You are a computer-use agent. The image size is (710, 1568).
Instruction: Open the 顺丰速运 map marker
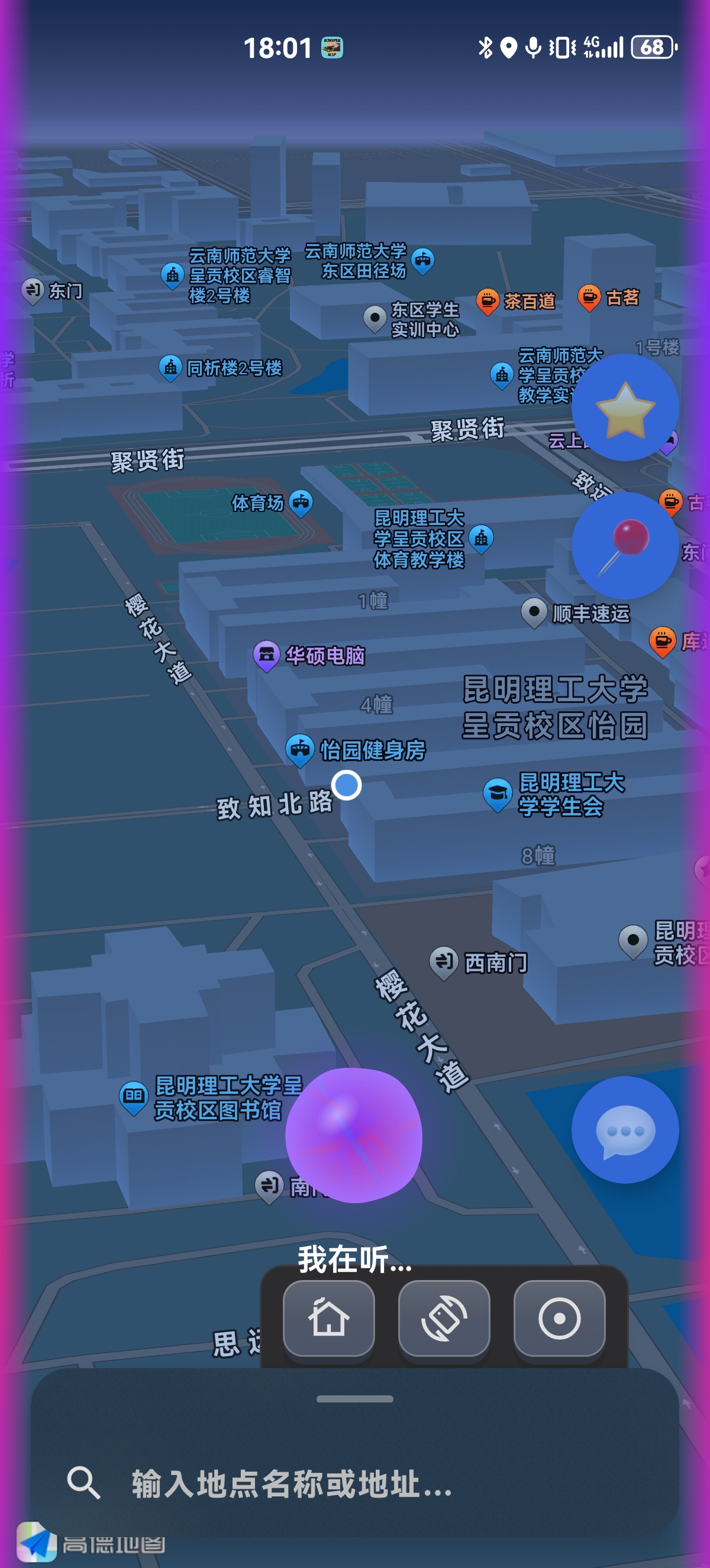click(x=534, y=612)
